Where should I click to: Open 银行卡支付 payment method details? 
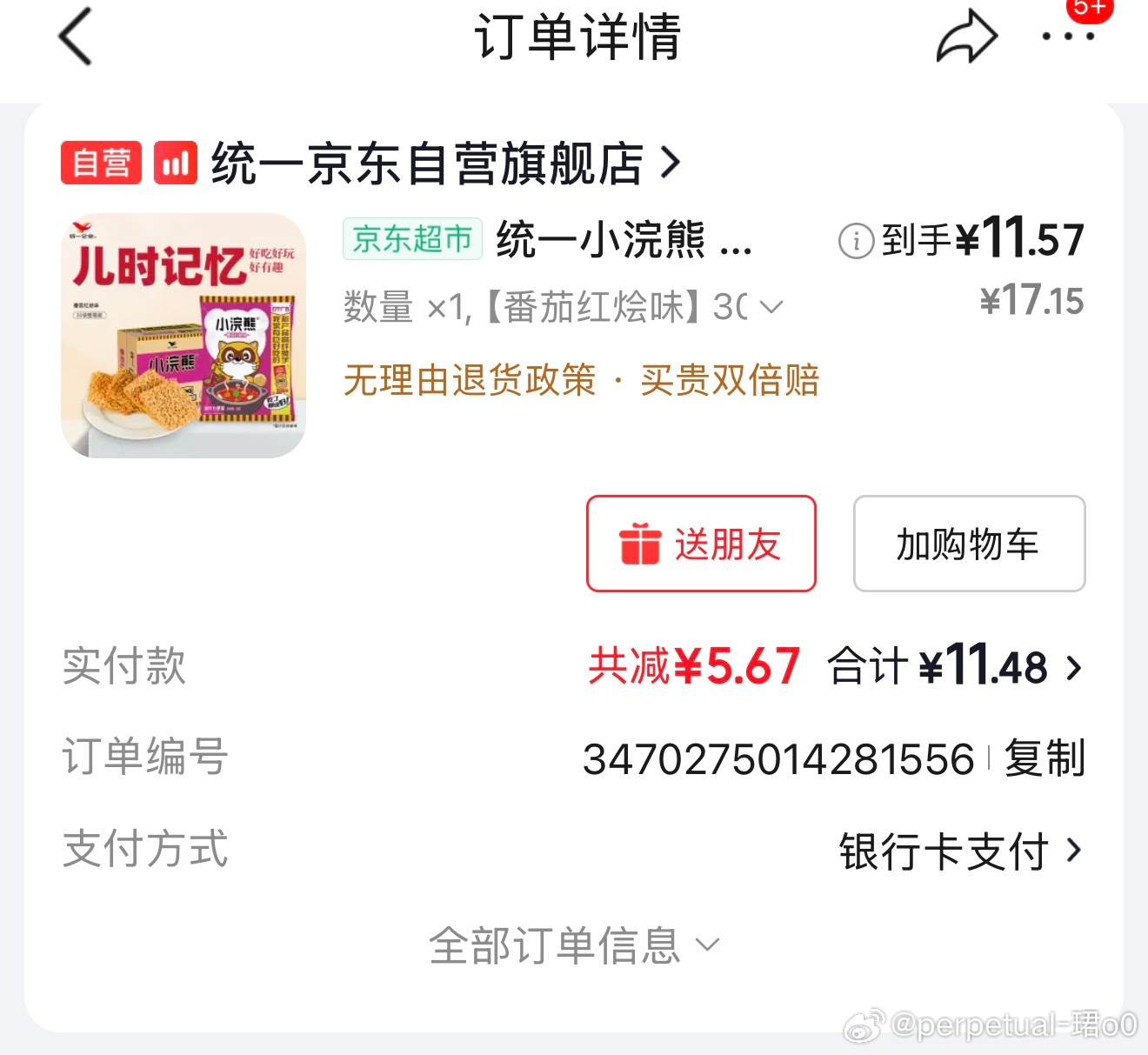click(x=960, y=851)
